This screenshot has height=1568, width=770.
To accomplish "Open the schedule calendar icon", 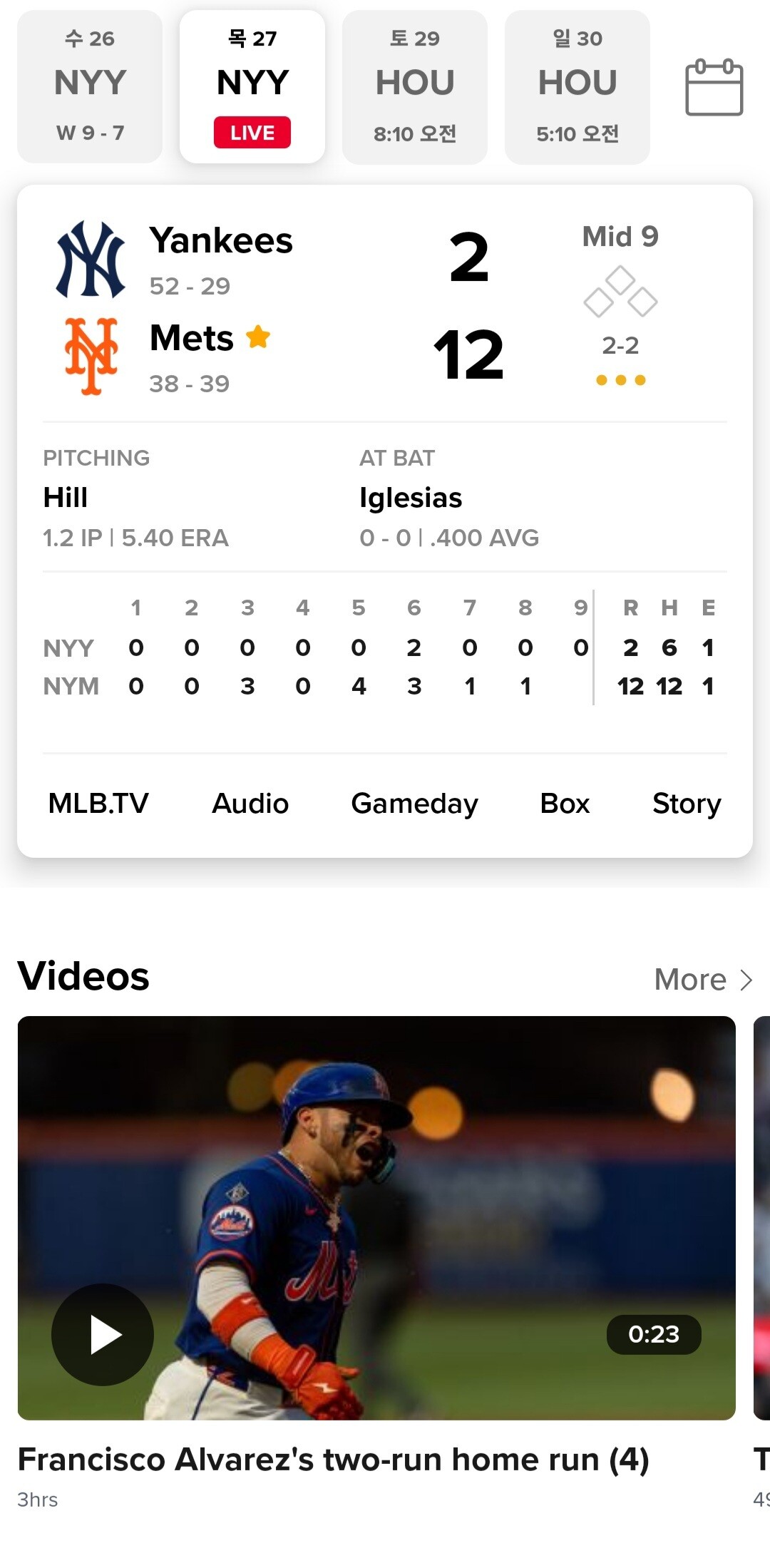I will coord(714,87).
